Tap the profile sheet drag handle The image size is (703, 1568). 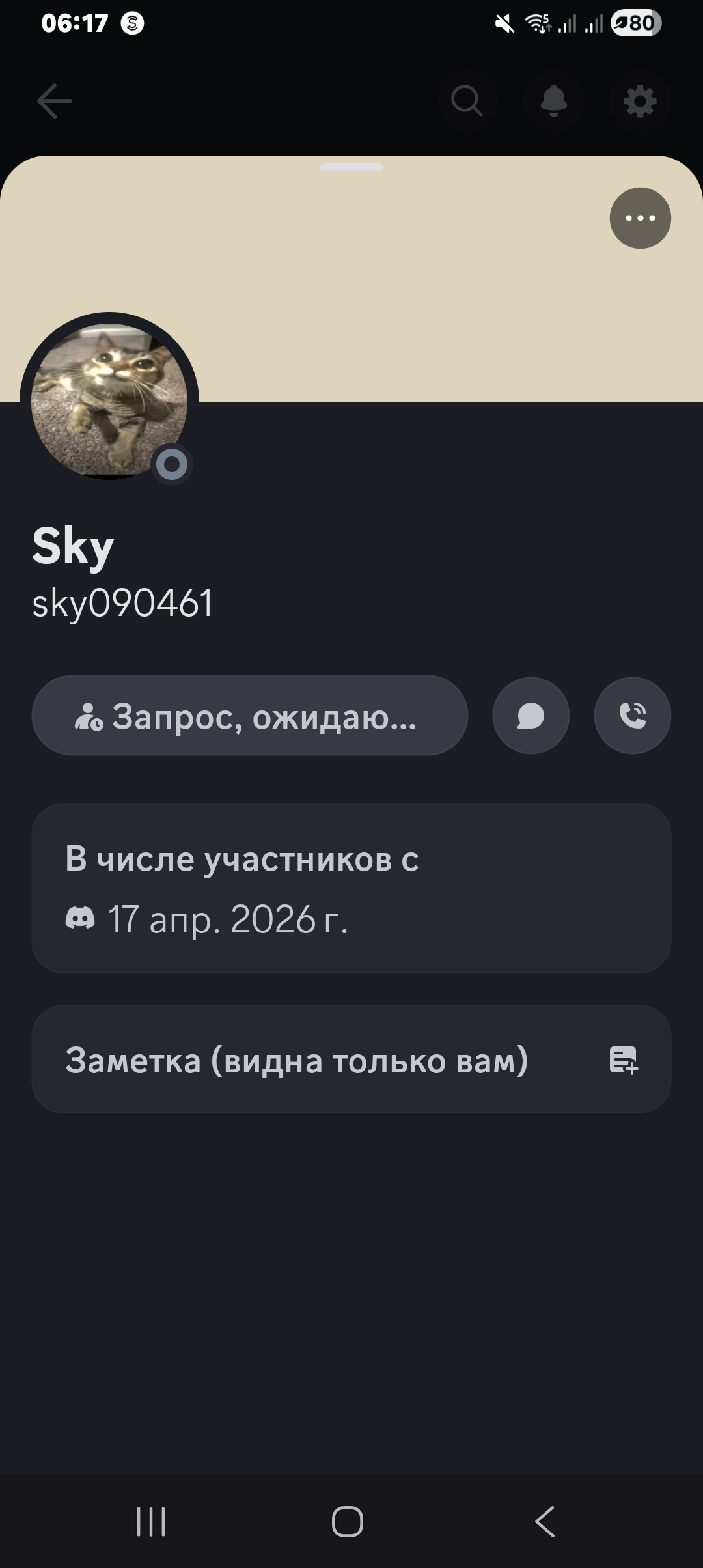tap(351, 167)
